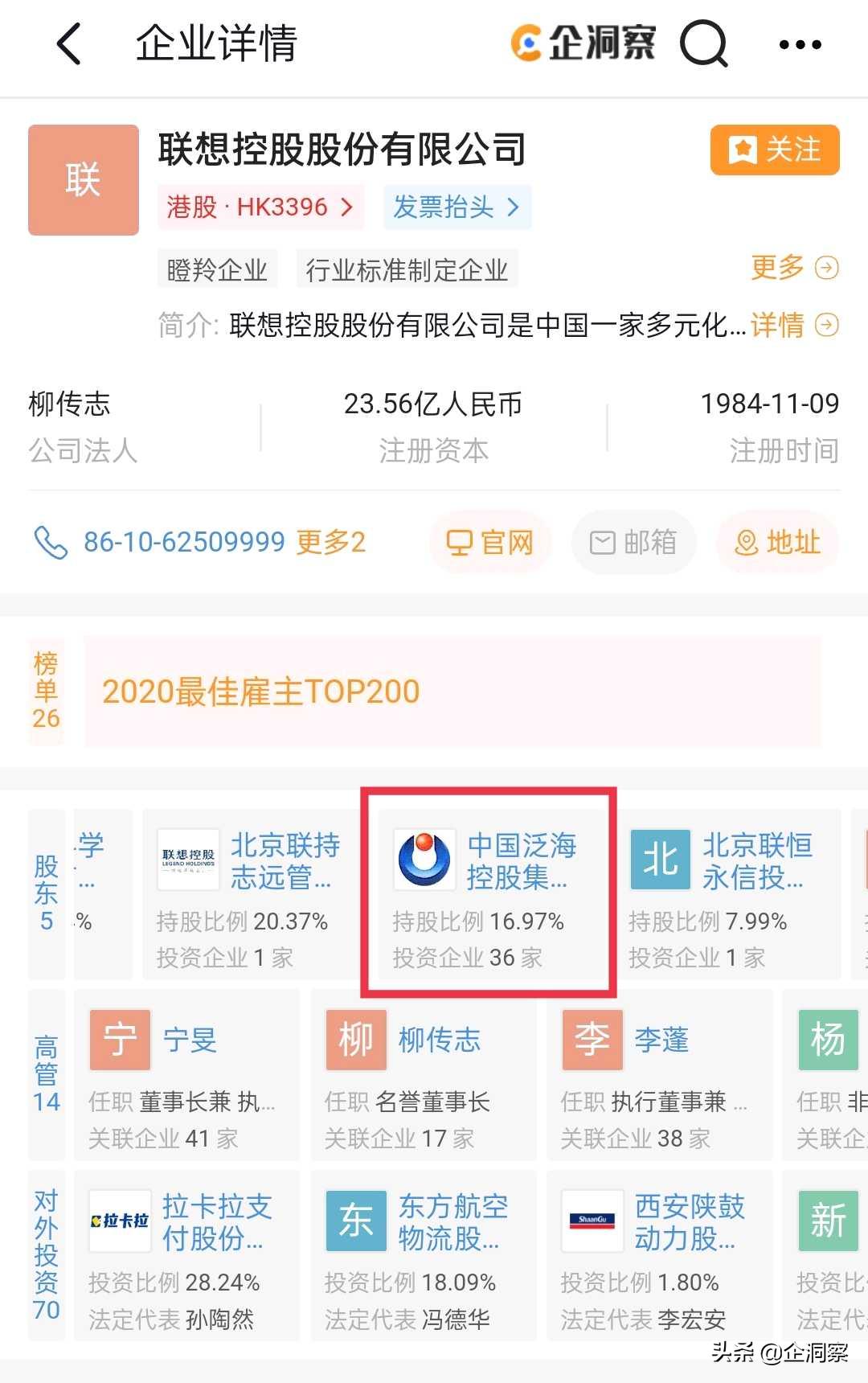Screen dimensions: 868x1383
Task: Expand 港股·HK3396 stock details
Action: pyautogui.click(x=260, y=207)
